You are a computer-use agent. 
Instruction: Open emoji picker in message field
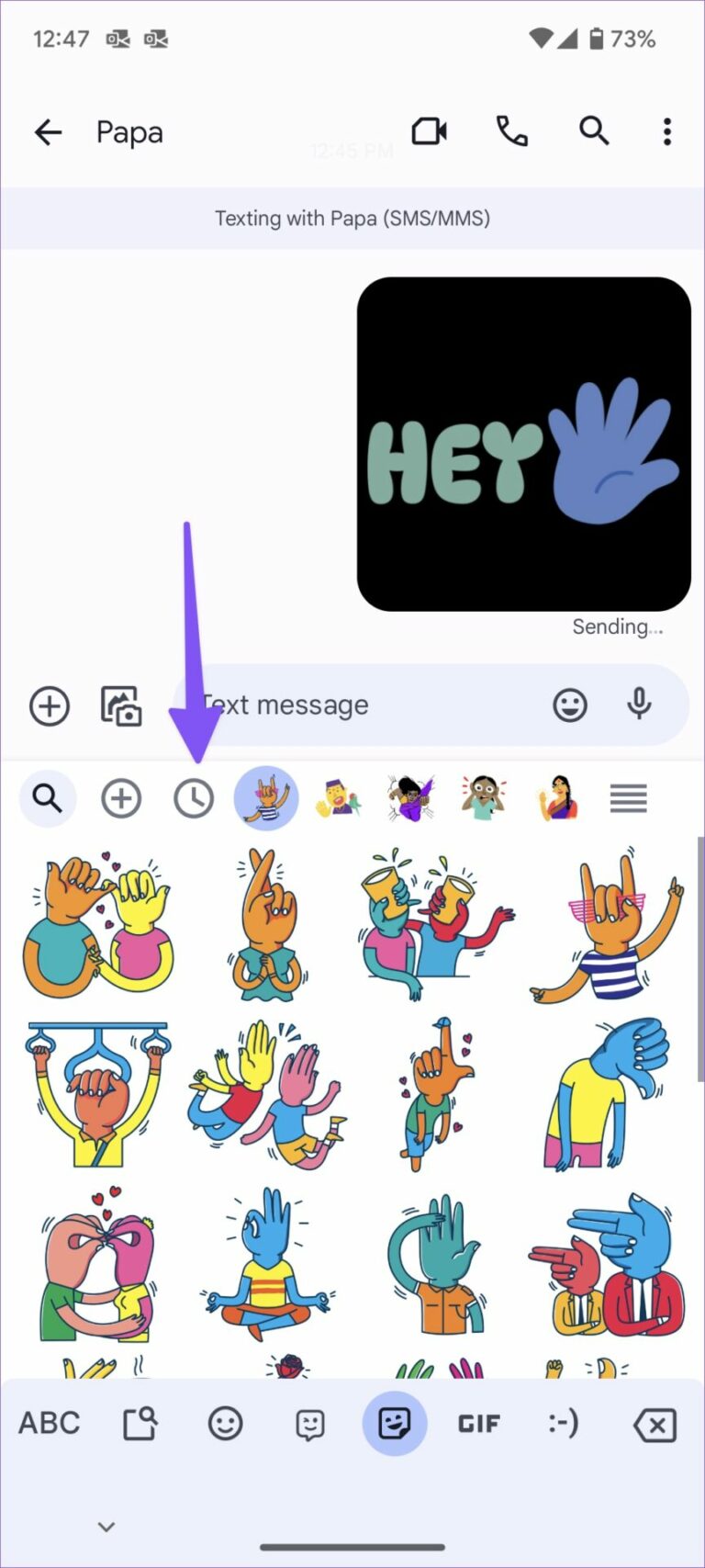pos(570,705)
